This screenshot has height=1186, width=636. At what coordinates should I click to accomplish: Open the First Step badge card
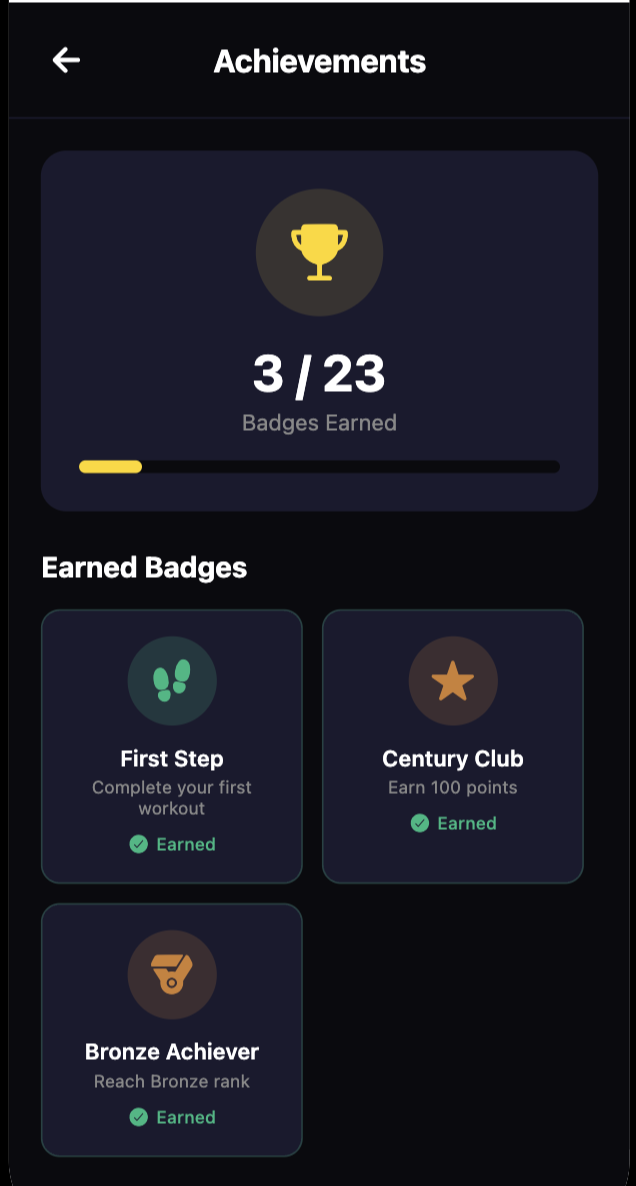172,746
